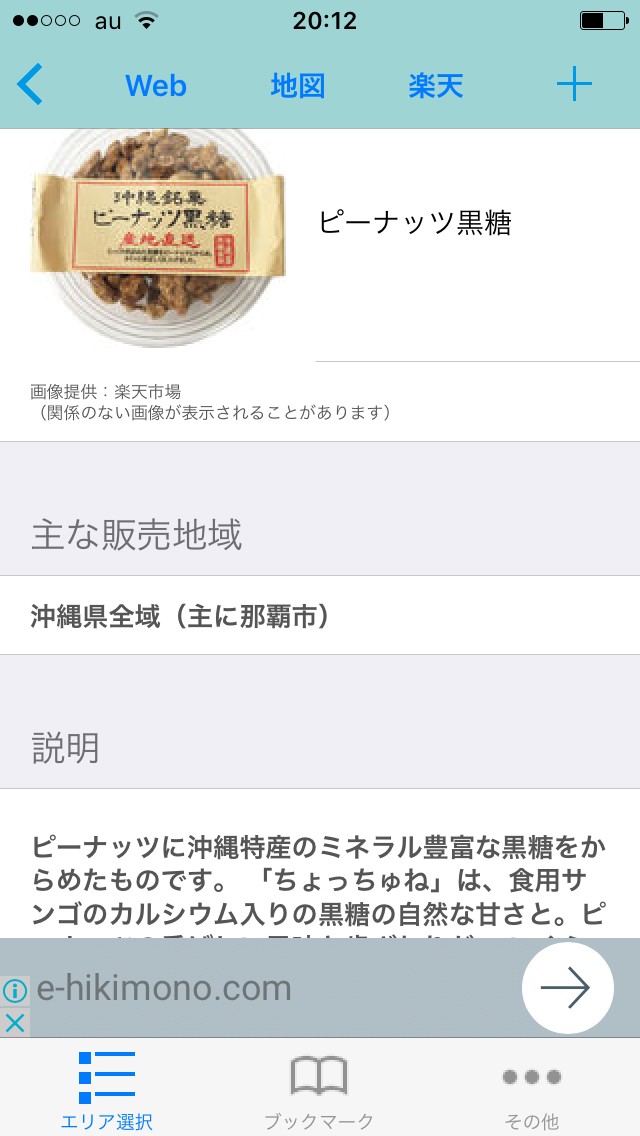The height and width of the screenshot is (1136, 640).
Task: Open the ad info icon
Action: click(x=14, y=991)
